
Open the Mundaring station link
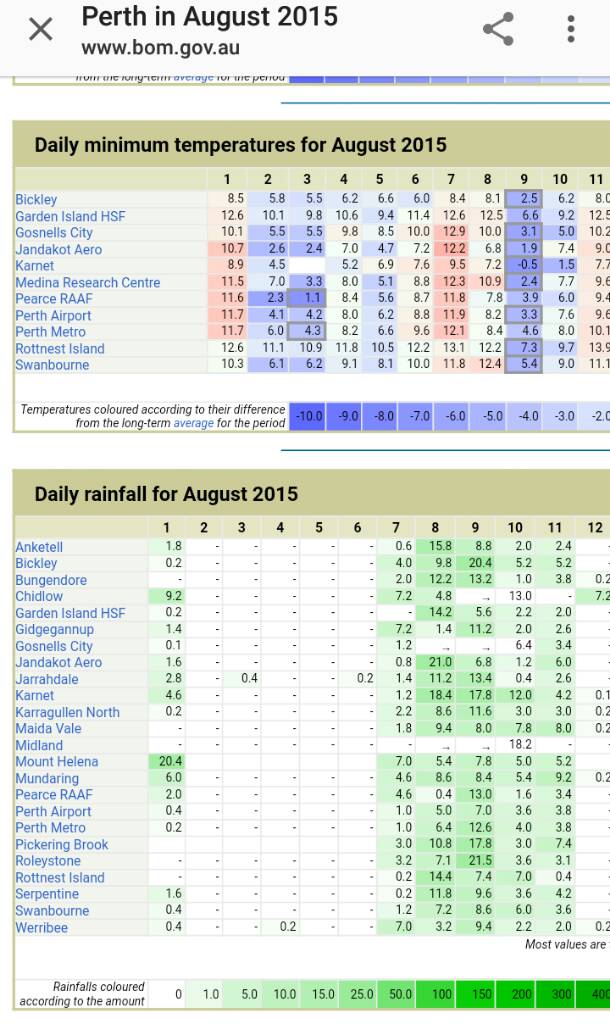(47, 779)
